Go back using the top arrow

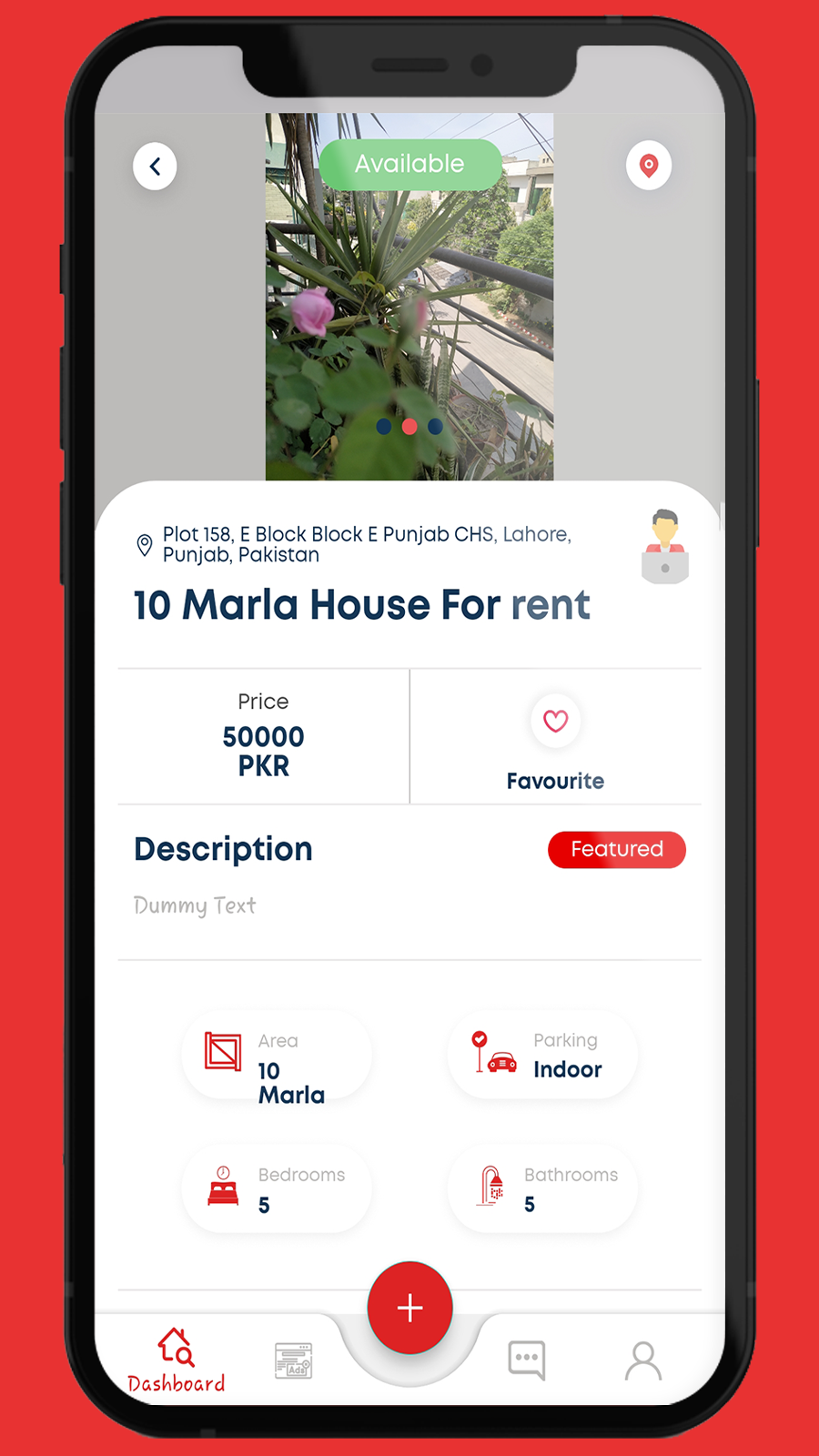click(155, 167)
